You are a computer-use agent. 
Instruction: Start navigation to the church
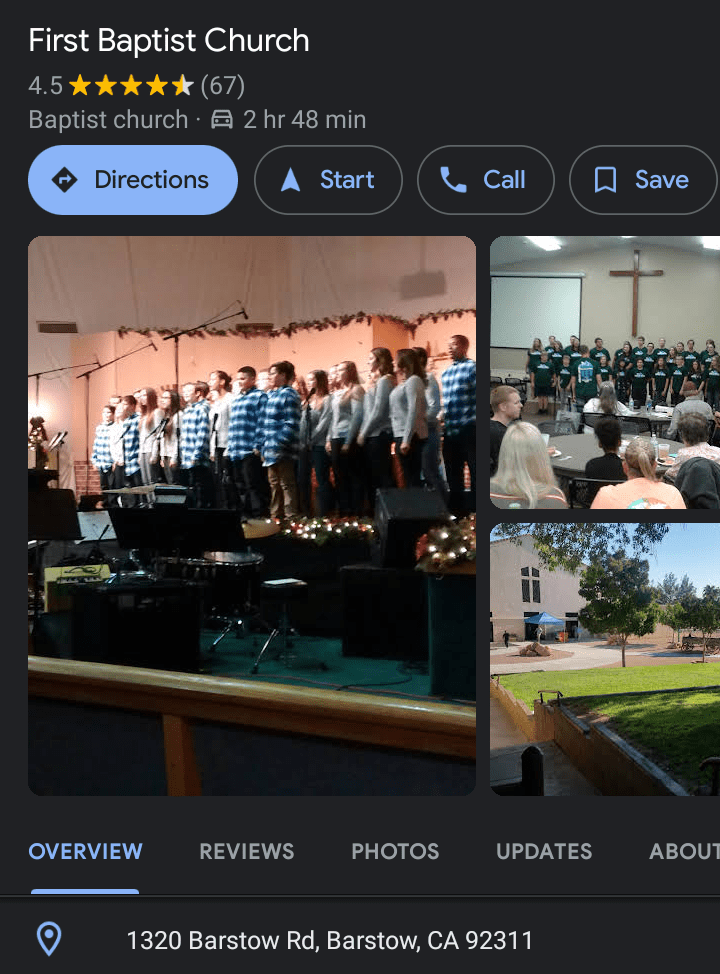(x=328, y=180)
